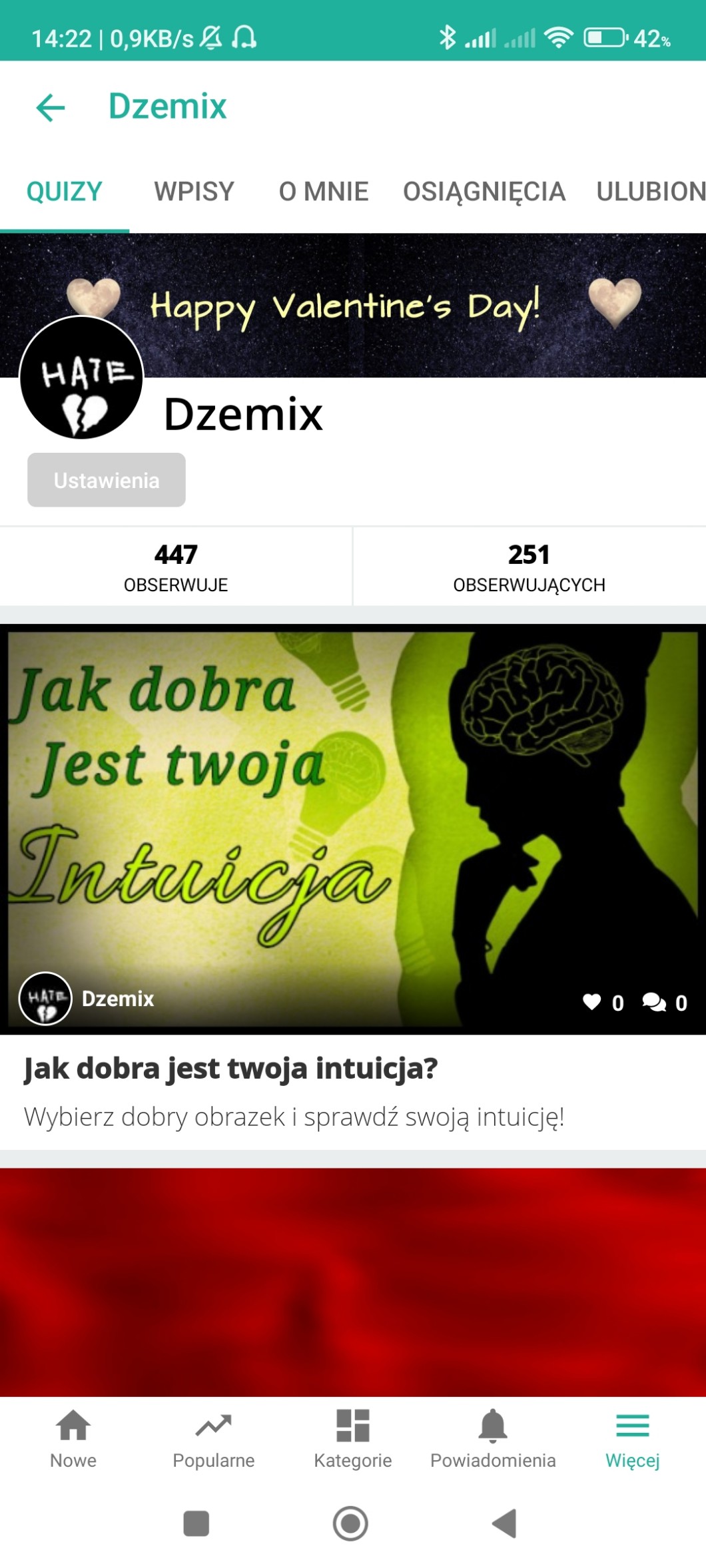
Task: Open the red quiz card below
Action: 353,1282
